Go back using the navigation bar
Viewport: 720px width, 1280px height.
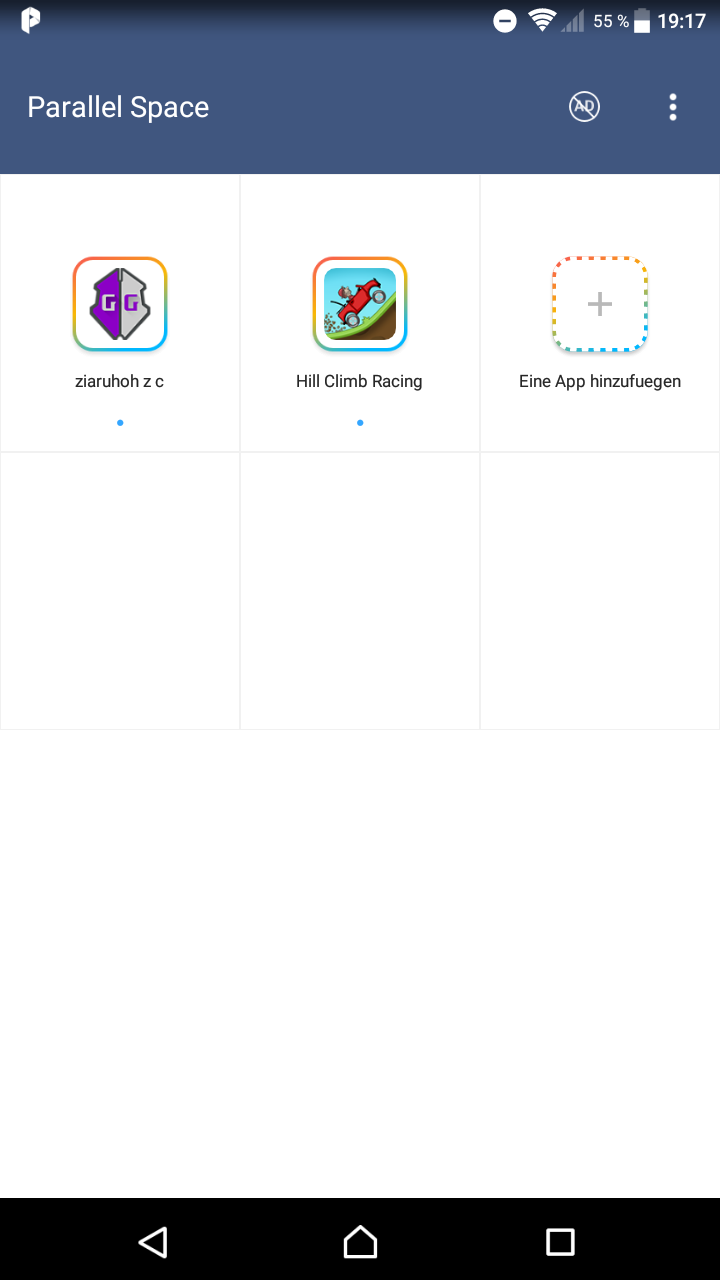tap(153, 1241)
